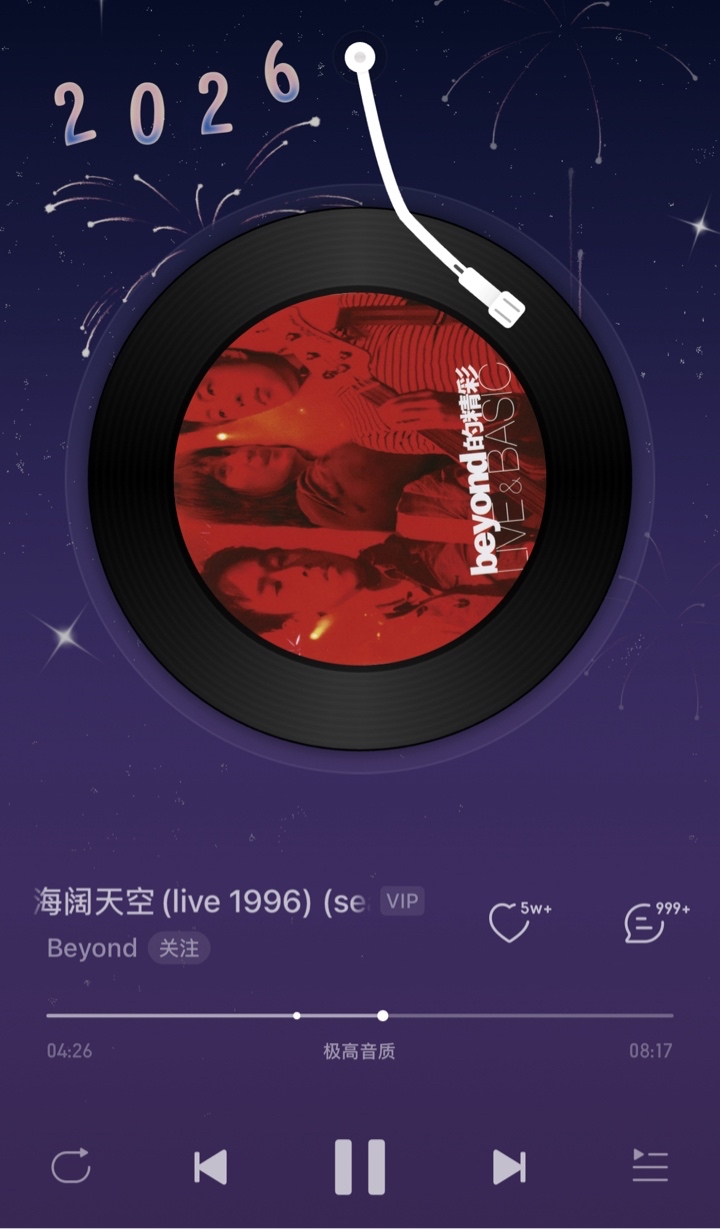Pause the current song
Image resolution: width=720 pixels, height=1229 pixels.
359,1166
